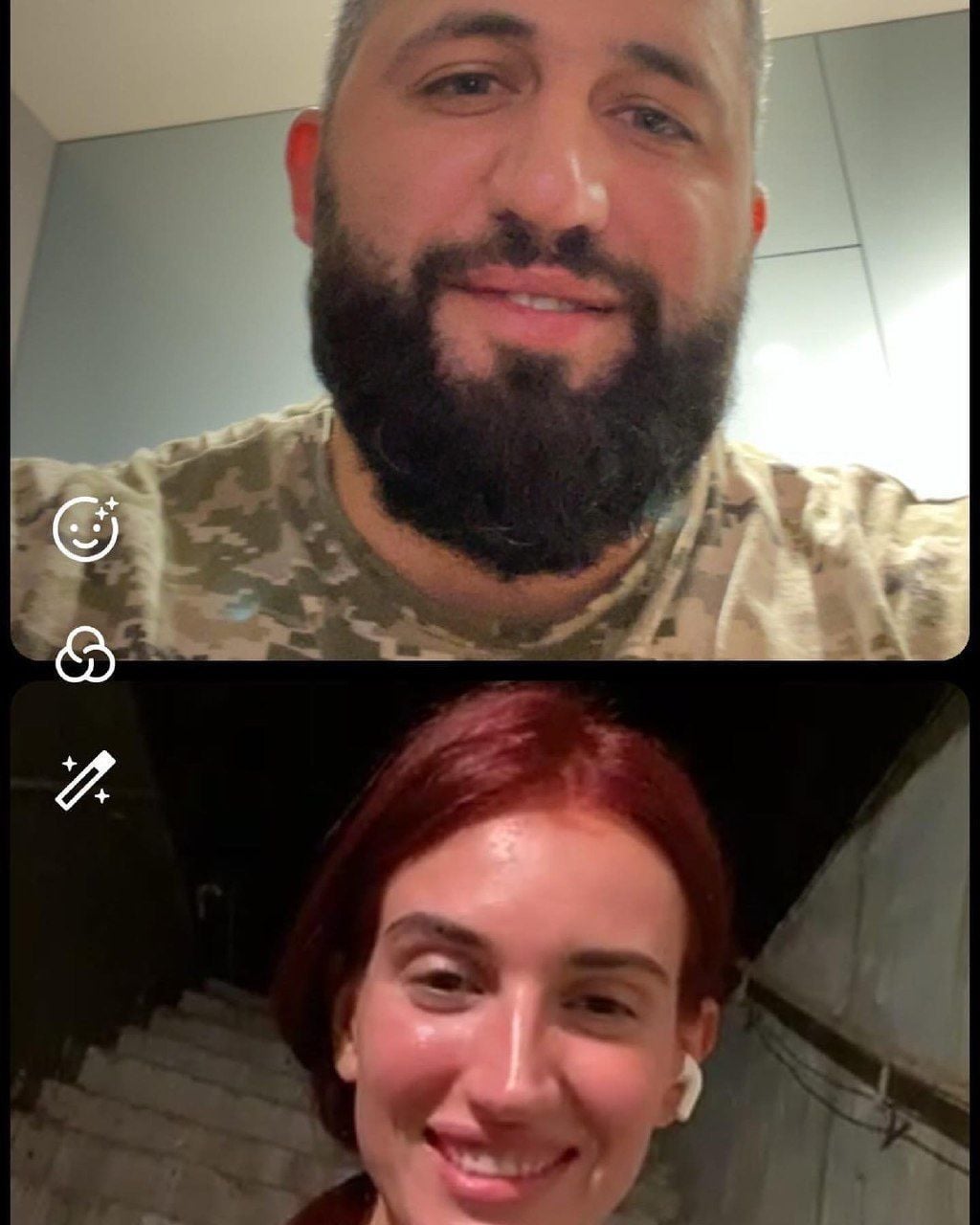Image resolution: width=980 pixels, height=1225 pixels.
Task: Select the red-haired woman's video tile
Action: (x=536, y=957)
